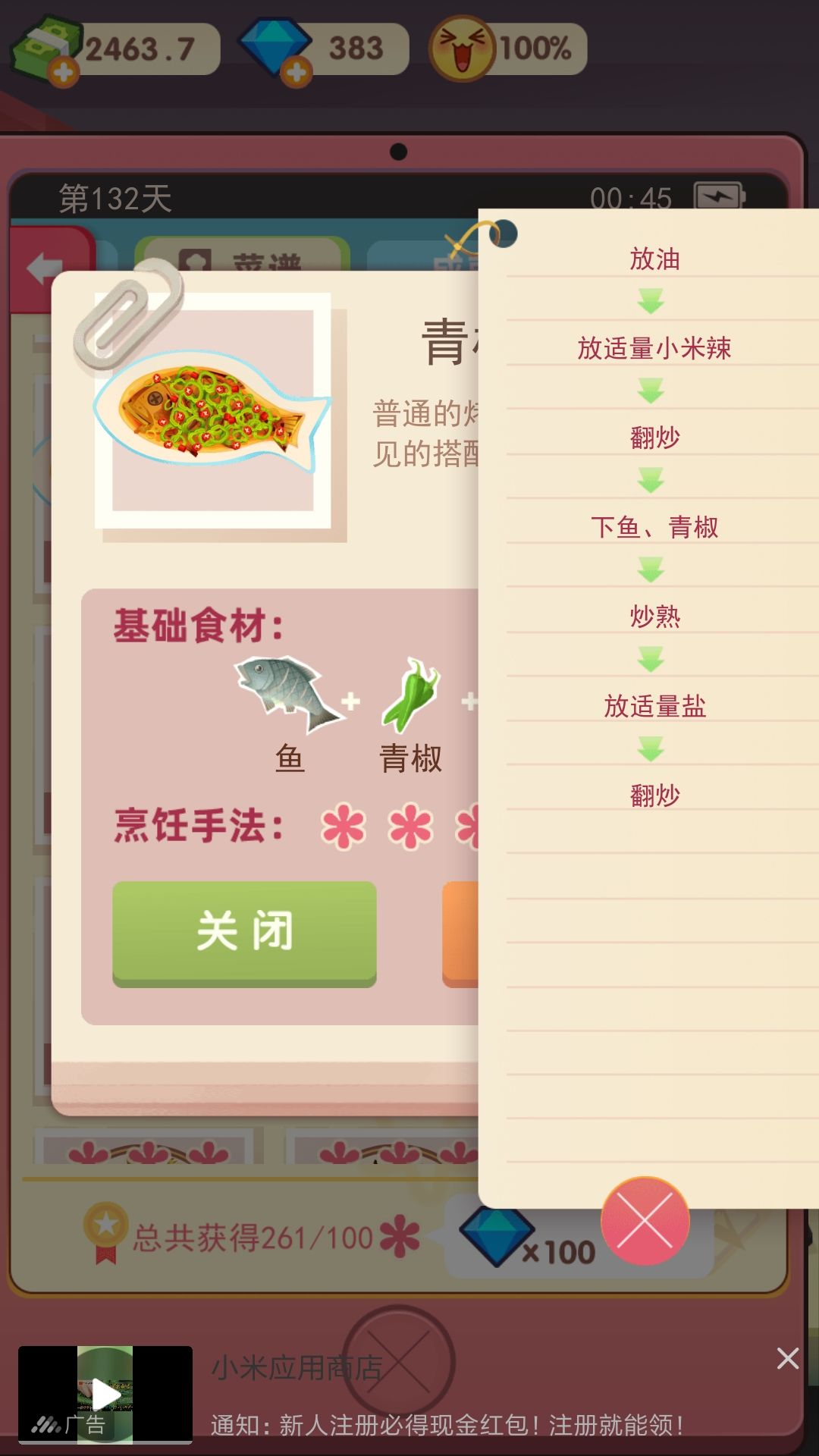819x1456 pixels.
Task: Dismiss recipe steps with pink X button
Action: 645,1219
